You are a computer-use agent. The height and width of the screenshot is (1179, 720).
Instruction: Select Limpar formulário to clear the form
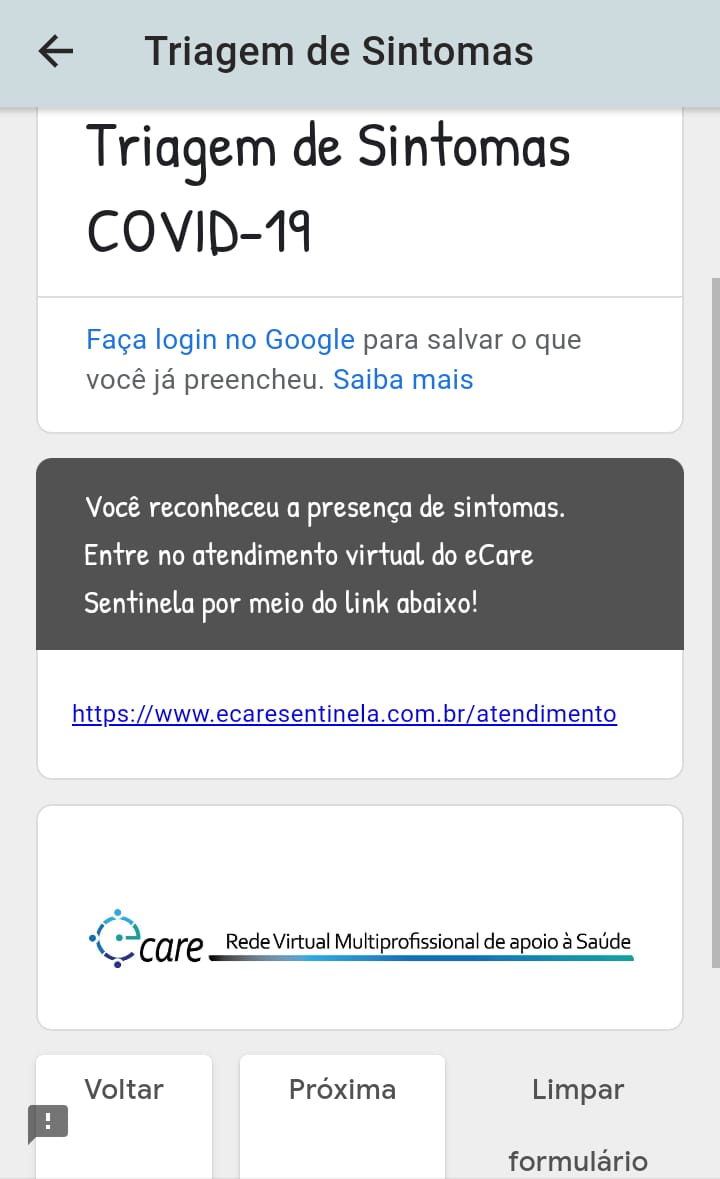(x=578, y=1124)
